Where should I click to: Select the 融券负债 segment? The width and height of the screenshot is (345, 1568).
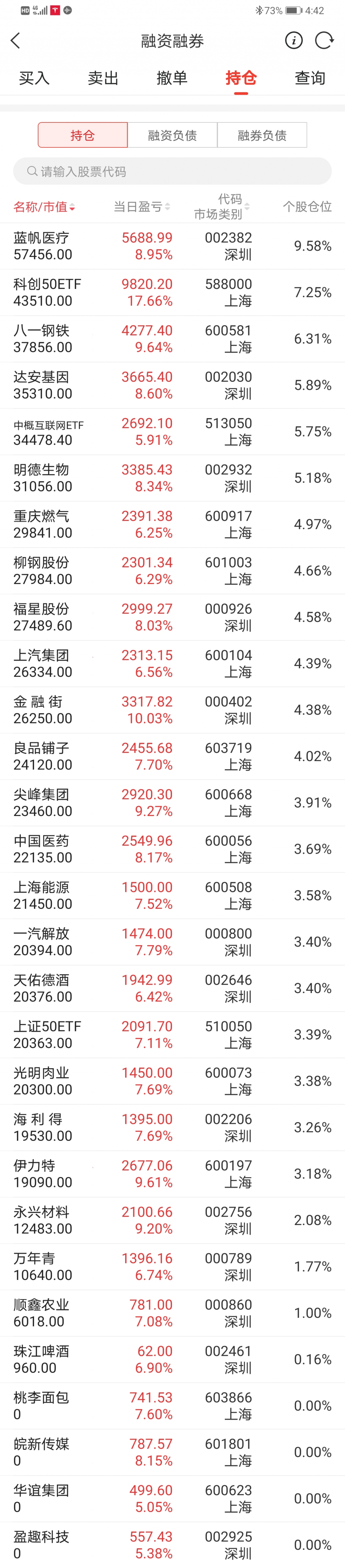pyautogui.click(x=262, y=135)
